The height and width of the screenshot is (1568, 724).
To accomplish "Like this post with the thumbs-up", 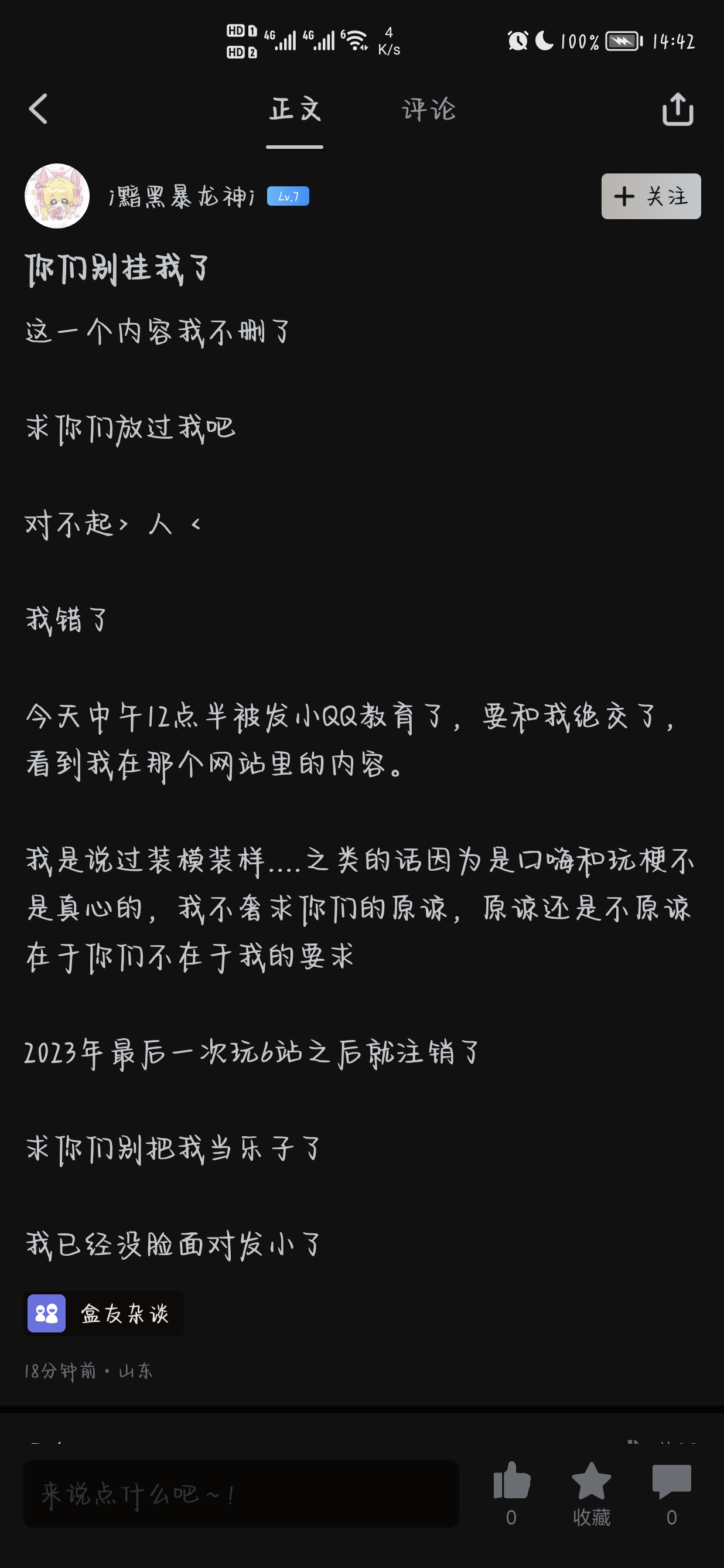I will pyautogui.click(x=512, y=1481).
